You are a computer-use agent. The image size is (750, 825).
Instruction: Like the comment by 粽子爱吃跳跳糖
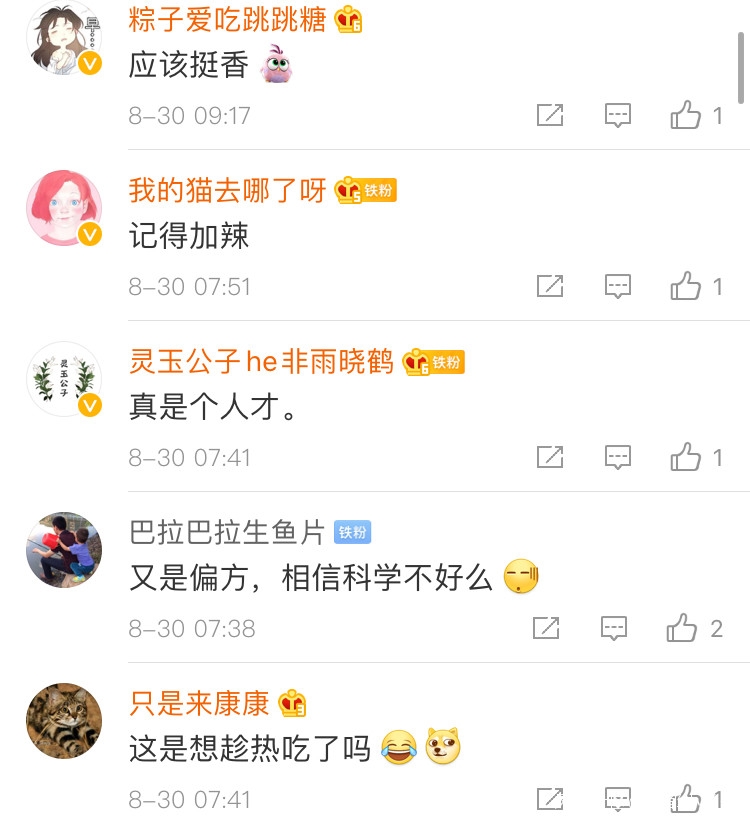(686, 115)
